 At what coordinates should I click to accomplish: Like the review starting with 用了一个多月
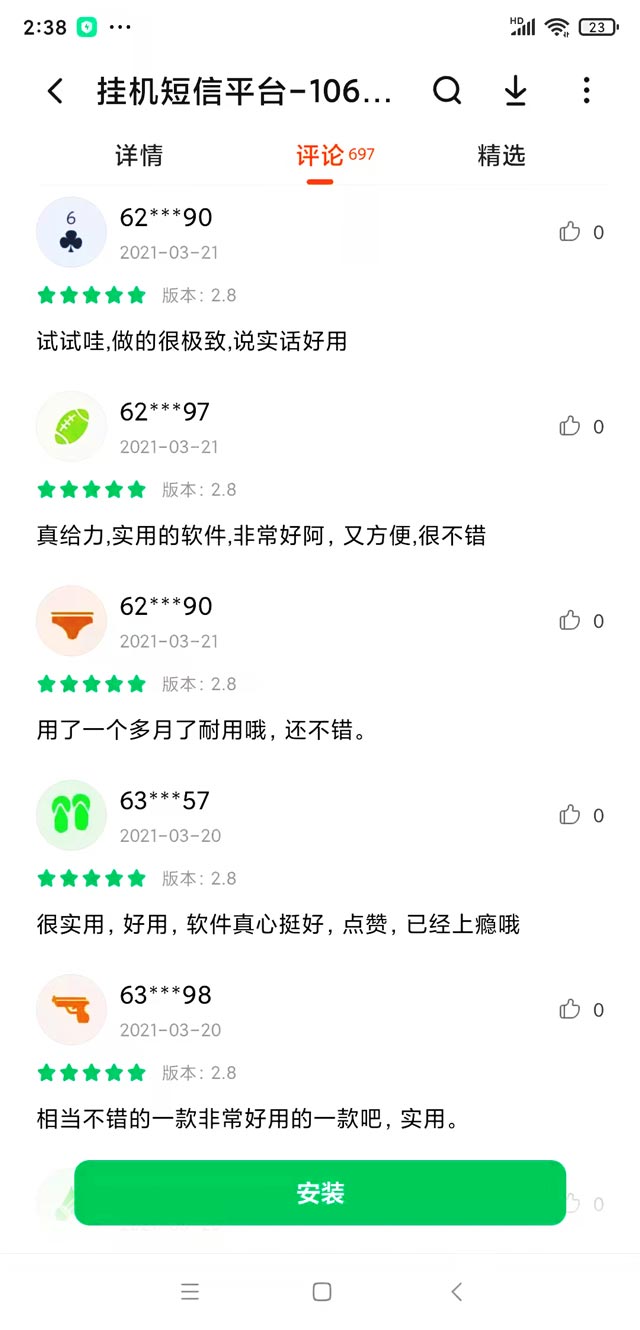tap(570, 621)
